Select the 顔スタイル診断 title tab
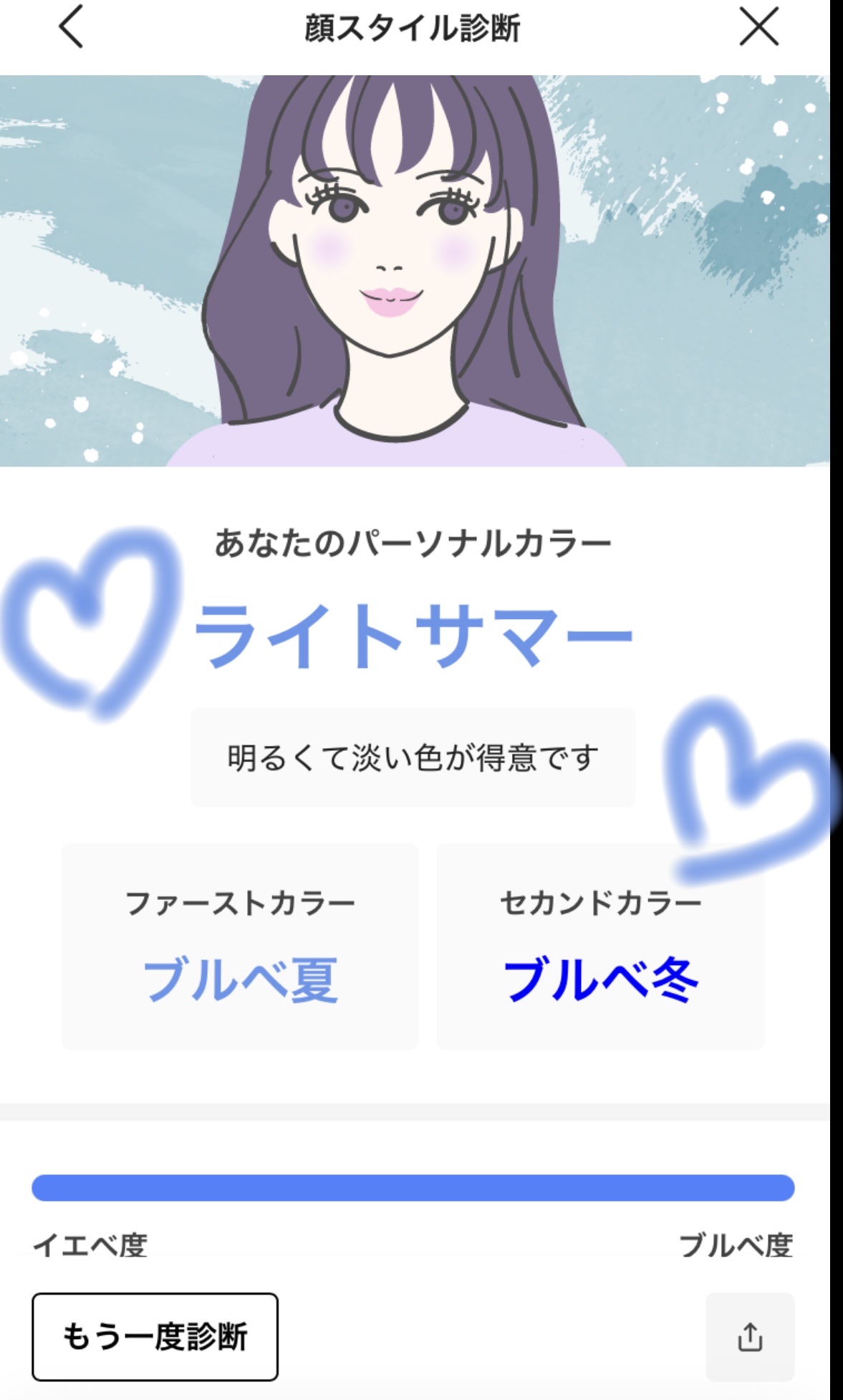The image size is (843, 1400). point(414,29)
